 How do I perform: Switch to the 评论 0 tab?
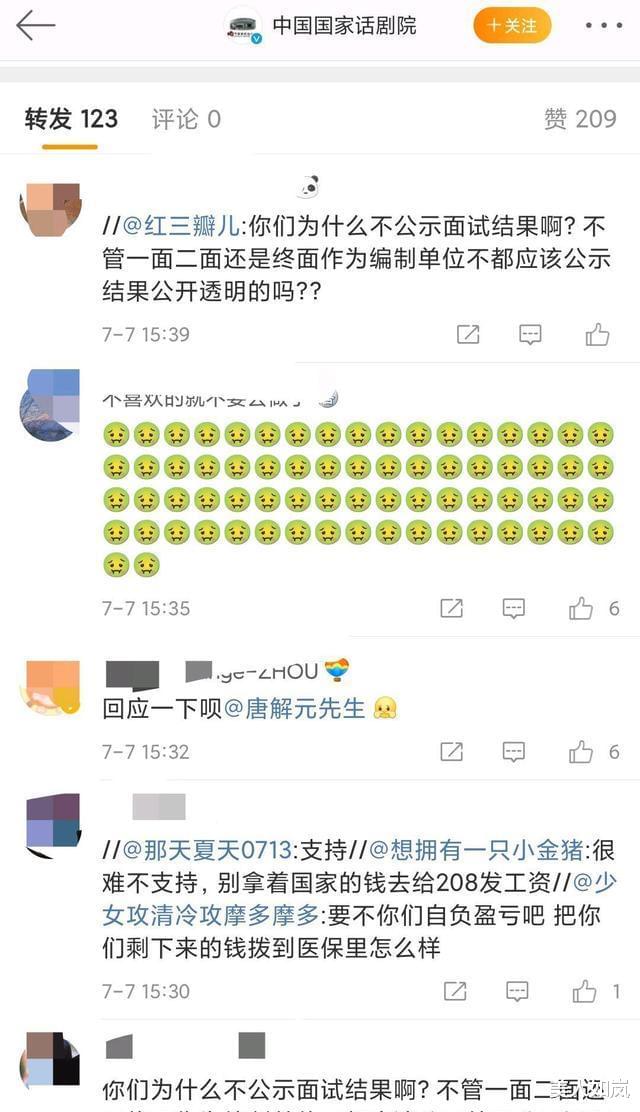coord(186,119)
